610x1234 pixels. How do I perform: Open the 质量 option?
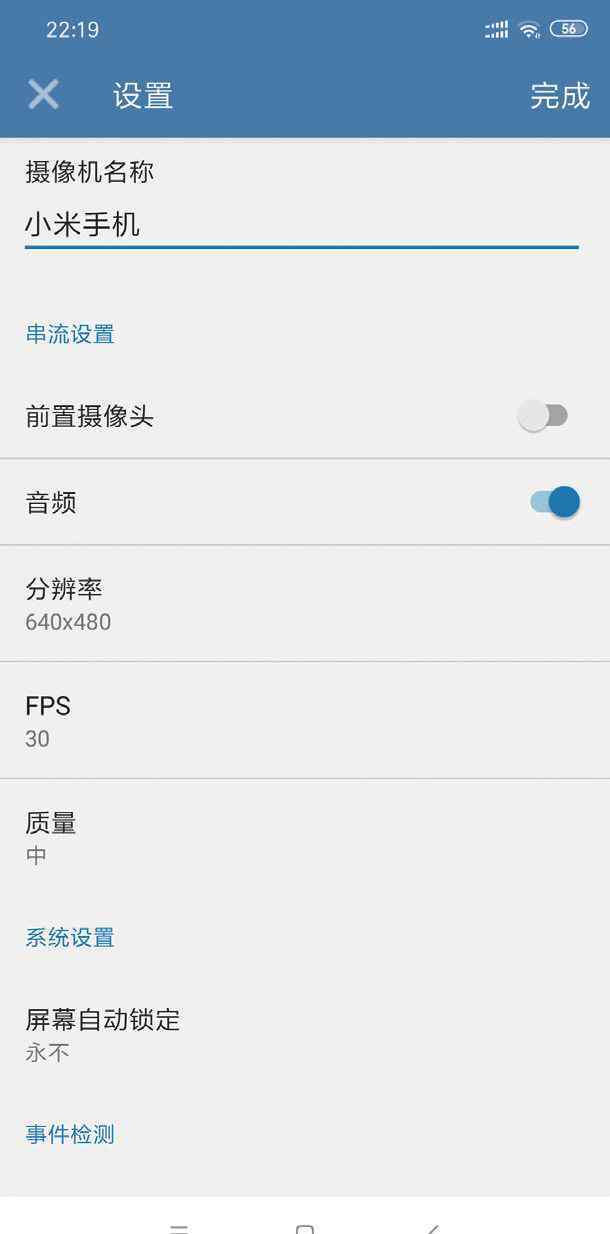coord(305,838)
